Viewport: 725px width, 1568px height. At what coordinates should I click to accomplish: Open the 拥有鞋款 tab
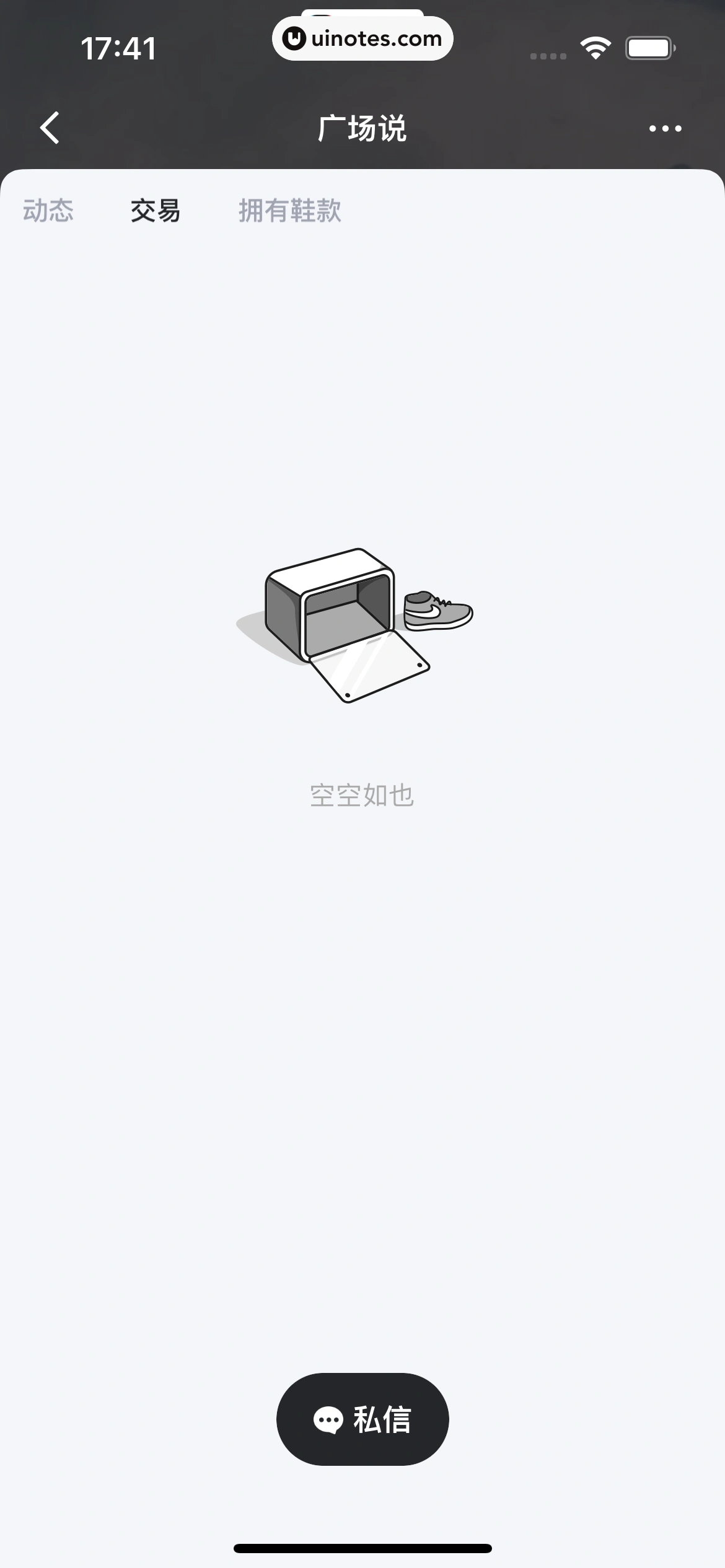point(289,211)
